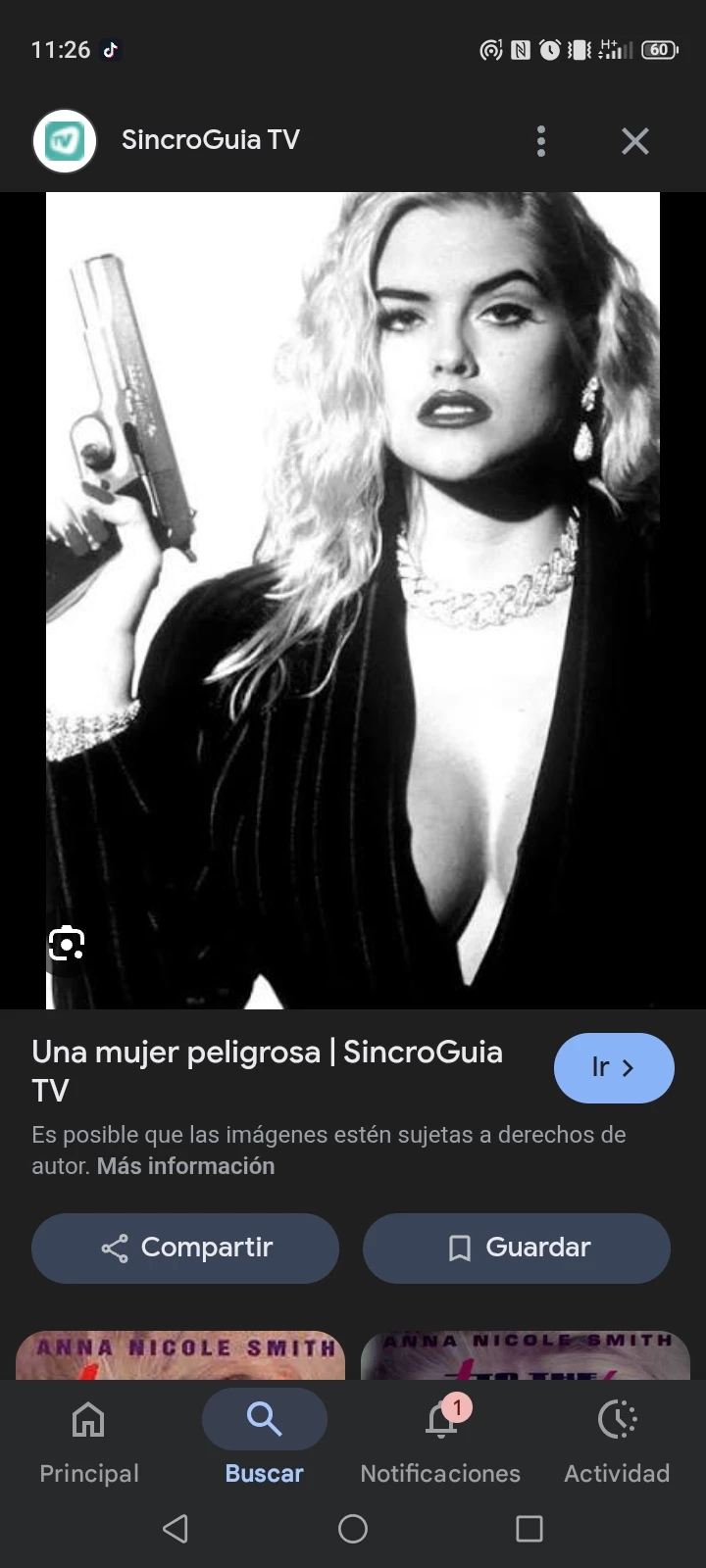The image size is (706, 1568).
Task: Switch to the Principal tab
Action: point(88,1439)
